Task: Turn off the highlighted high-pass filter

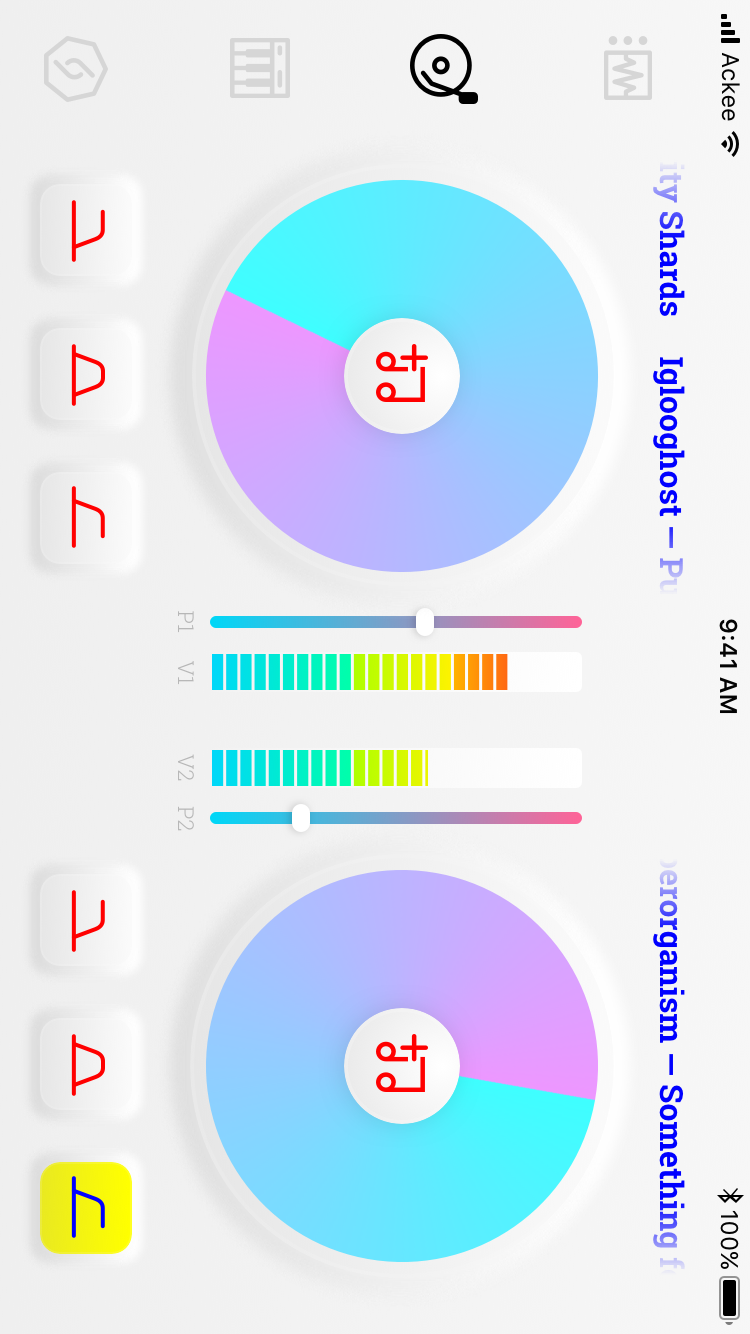Action: click(86, 1207)
